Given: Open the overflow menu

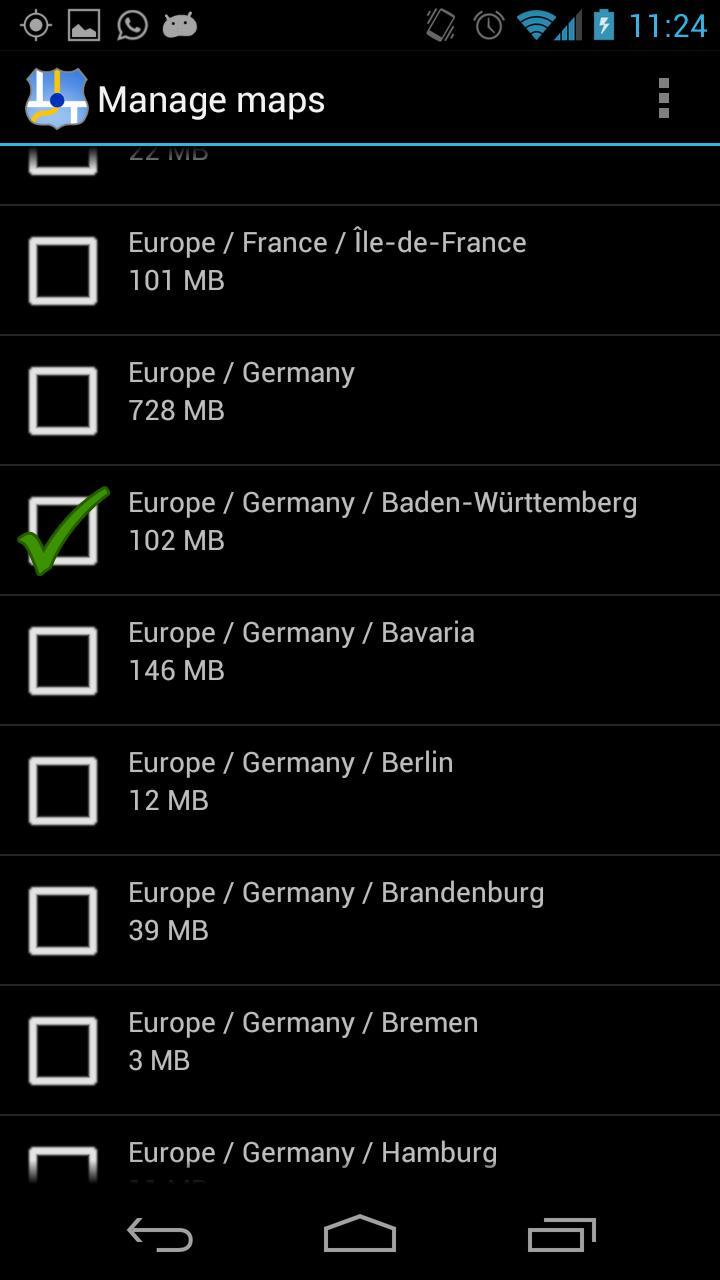Looking at the screenshot, I should [663, 99].
